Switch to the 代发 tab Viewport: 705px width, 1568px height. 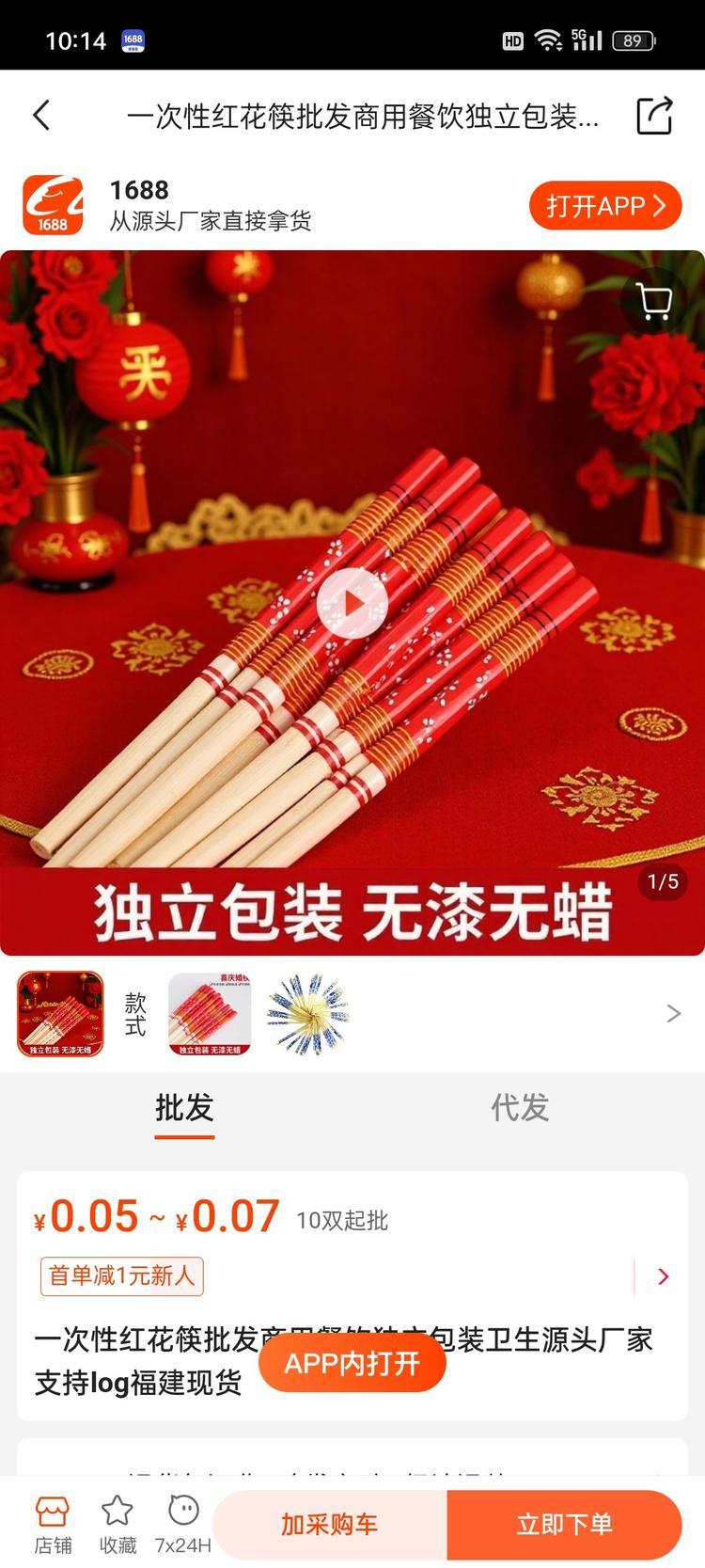[x=520, y=1108]
